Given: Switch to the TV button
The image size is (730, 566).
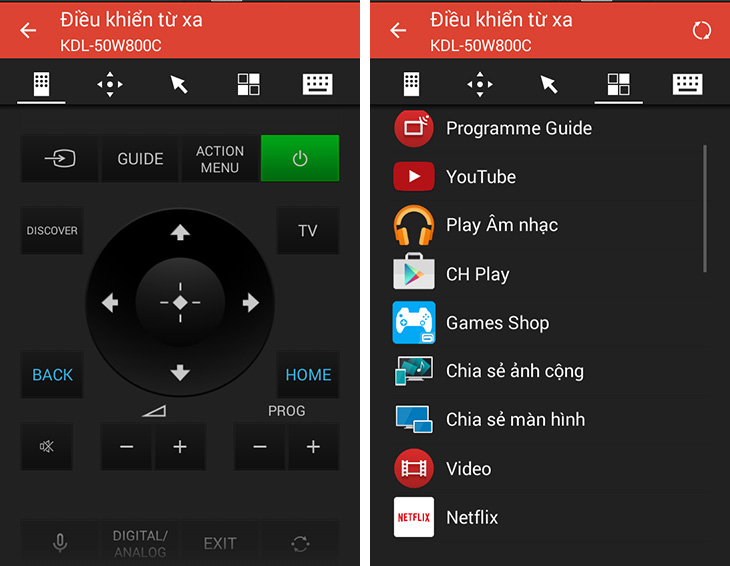Looking at the screenshot, I should pos(307,231).
